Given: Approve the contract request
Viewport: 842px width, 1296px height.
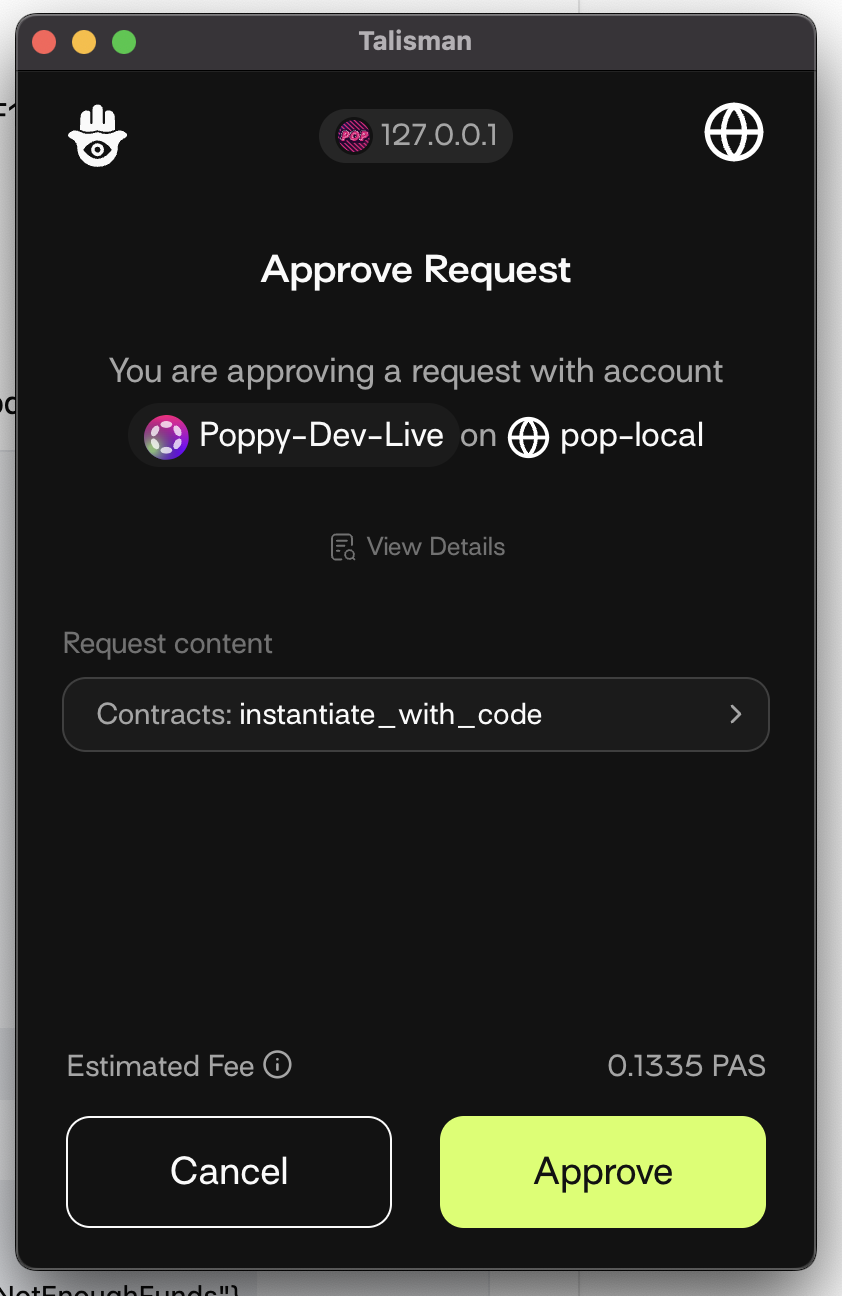Looking at the screenshot, I should 602,1171.
